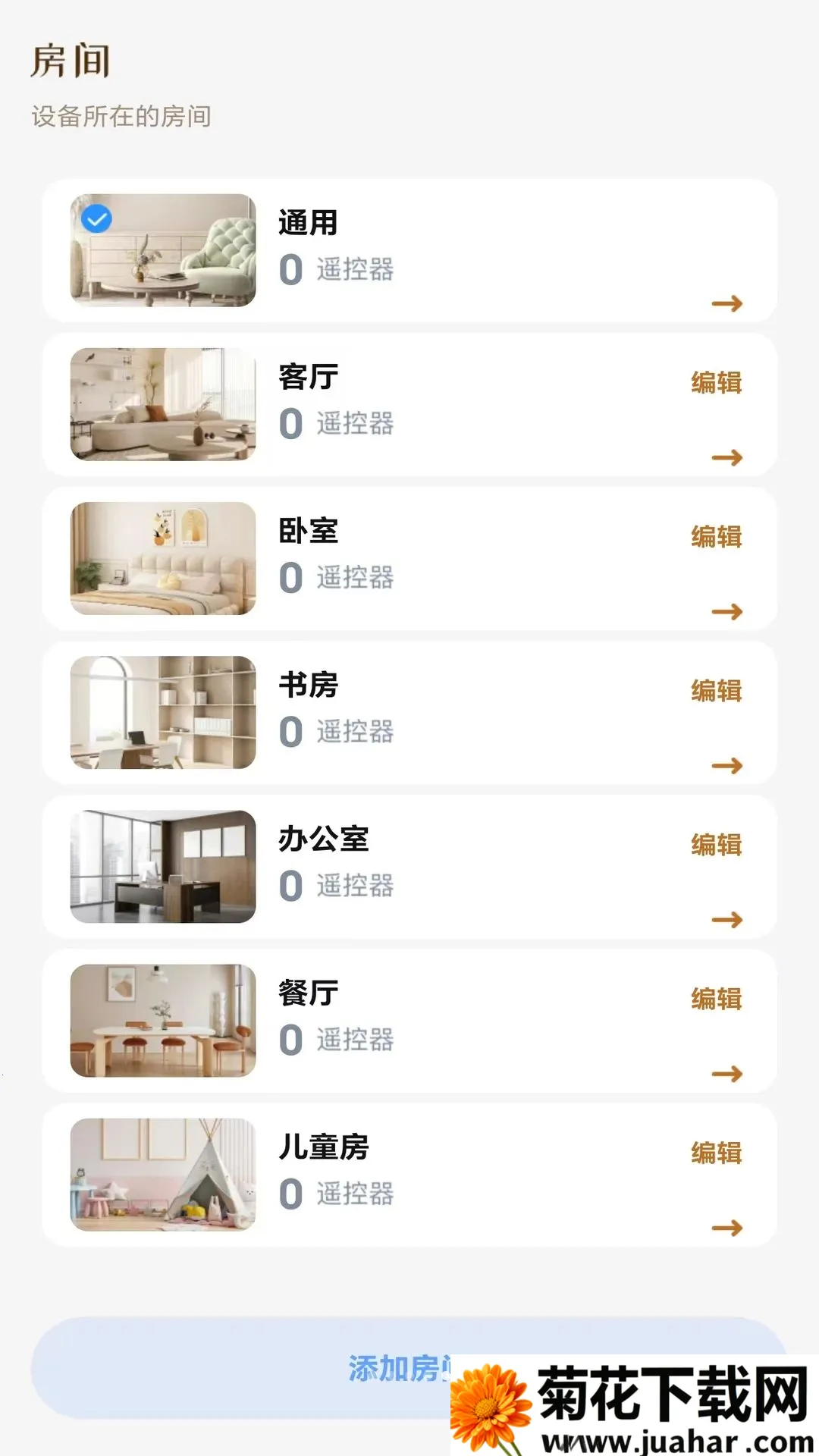The image size is (819, 1456).
Task: Open the arrow on the 儿童房 card
Action: pyautogui.click(x=727, y=1228)
